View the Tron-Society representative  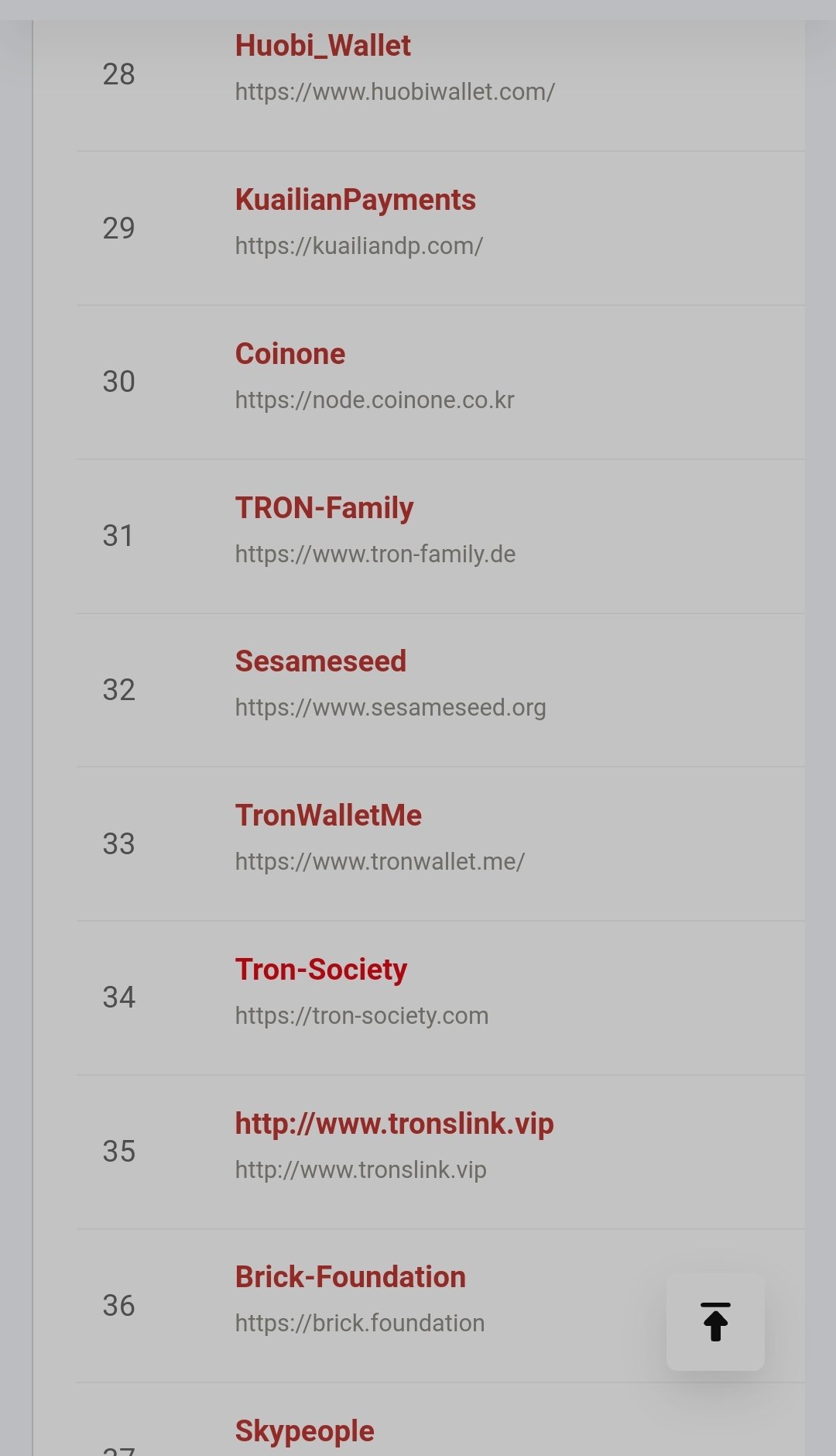(x=321, y=970)
